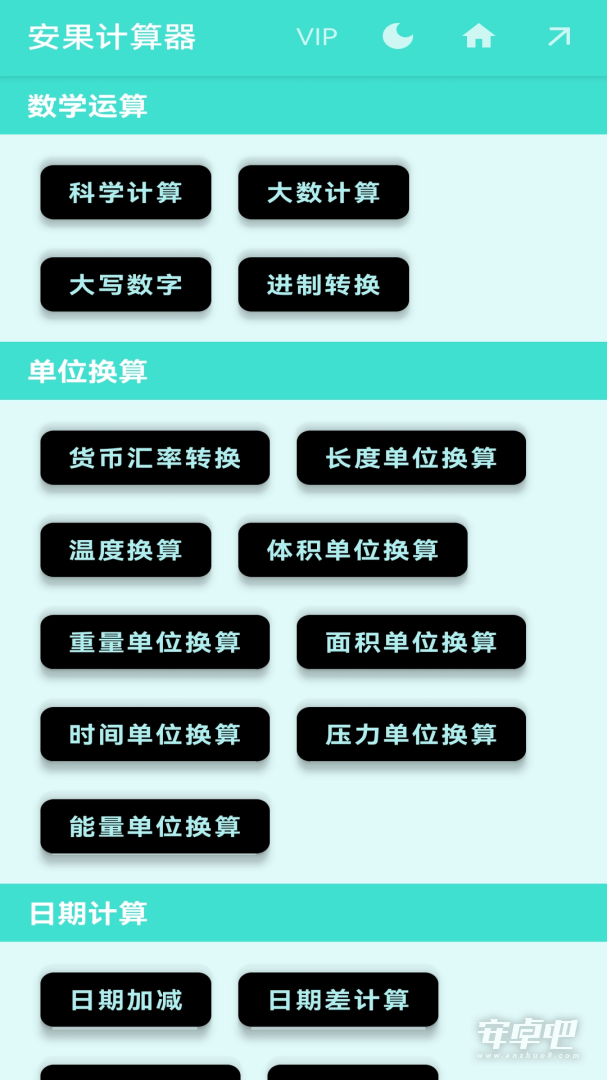Screen dimensions: 607x1080
Task: Open 温度换算
Action: click(126, 550)
